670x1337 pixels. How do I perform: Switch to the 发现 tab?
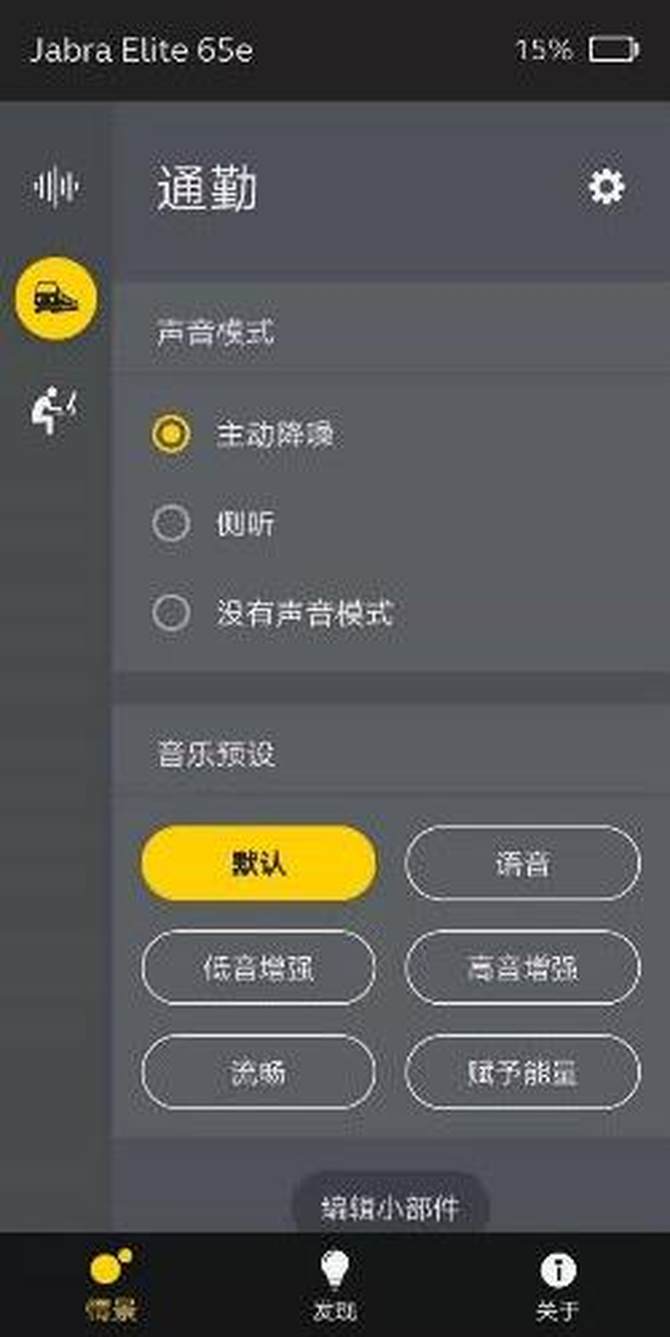pos(334,1284)
